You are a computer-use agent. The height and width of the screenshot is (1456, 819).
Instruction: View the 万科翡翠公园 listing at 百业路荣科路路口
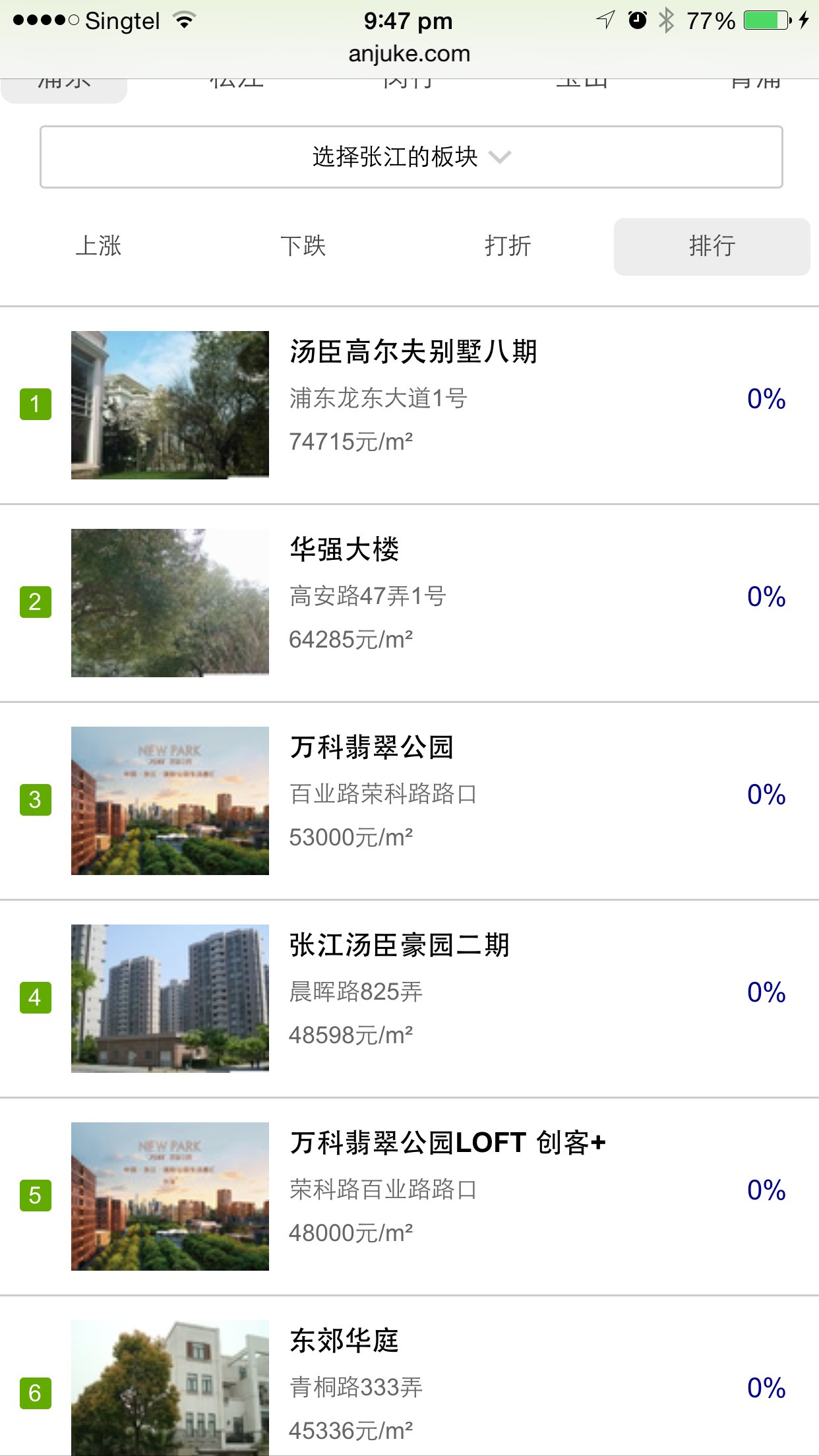click(372, 747)
